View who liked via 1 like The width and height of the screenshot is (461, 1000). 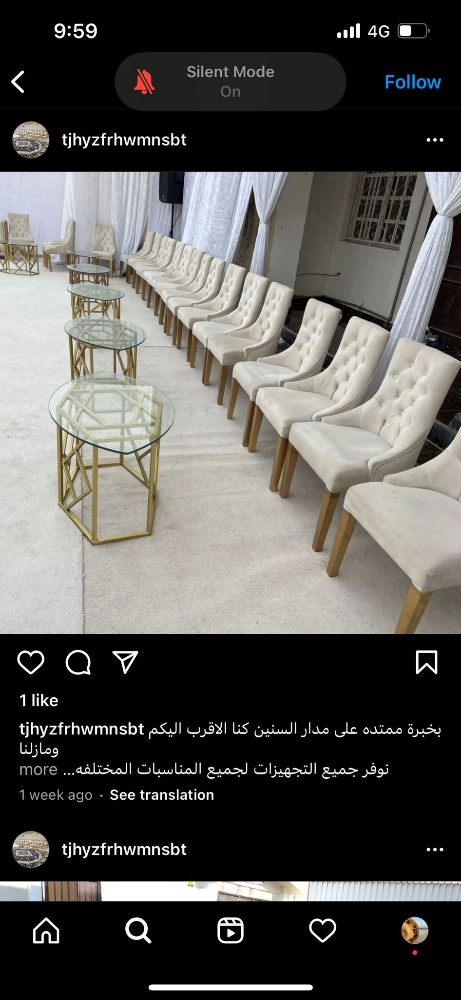[39, 700]
